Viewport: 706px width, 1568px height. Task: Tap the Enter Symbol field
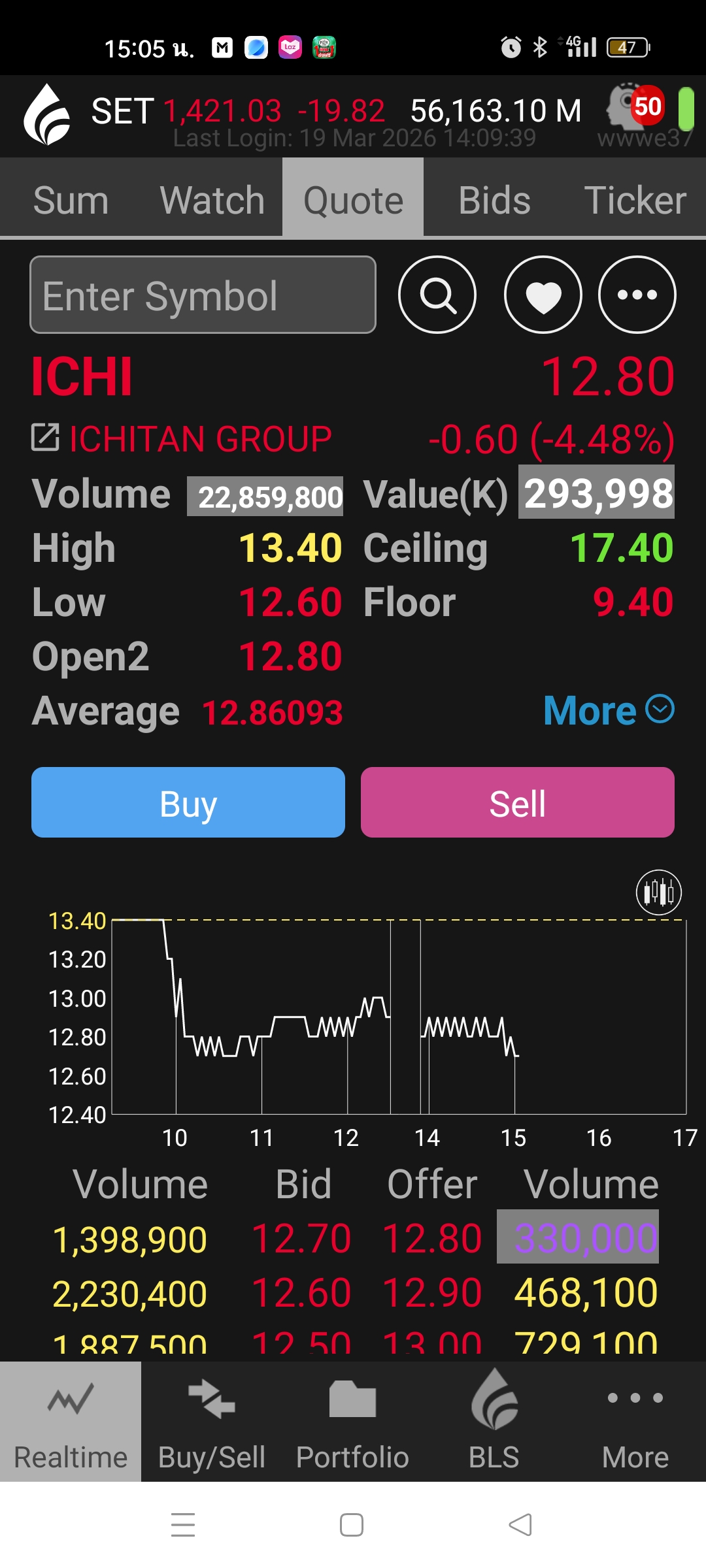click(x=203, y=295)
